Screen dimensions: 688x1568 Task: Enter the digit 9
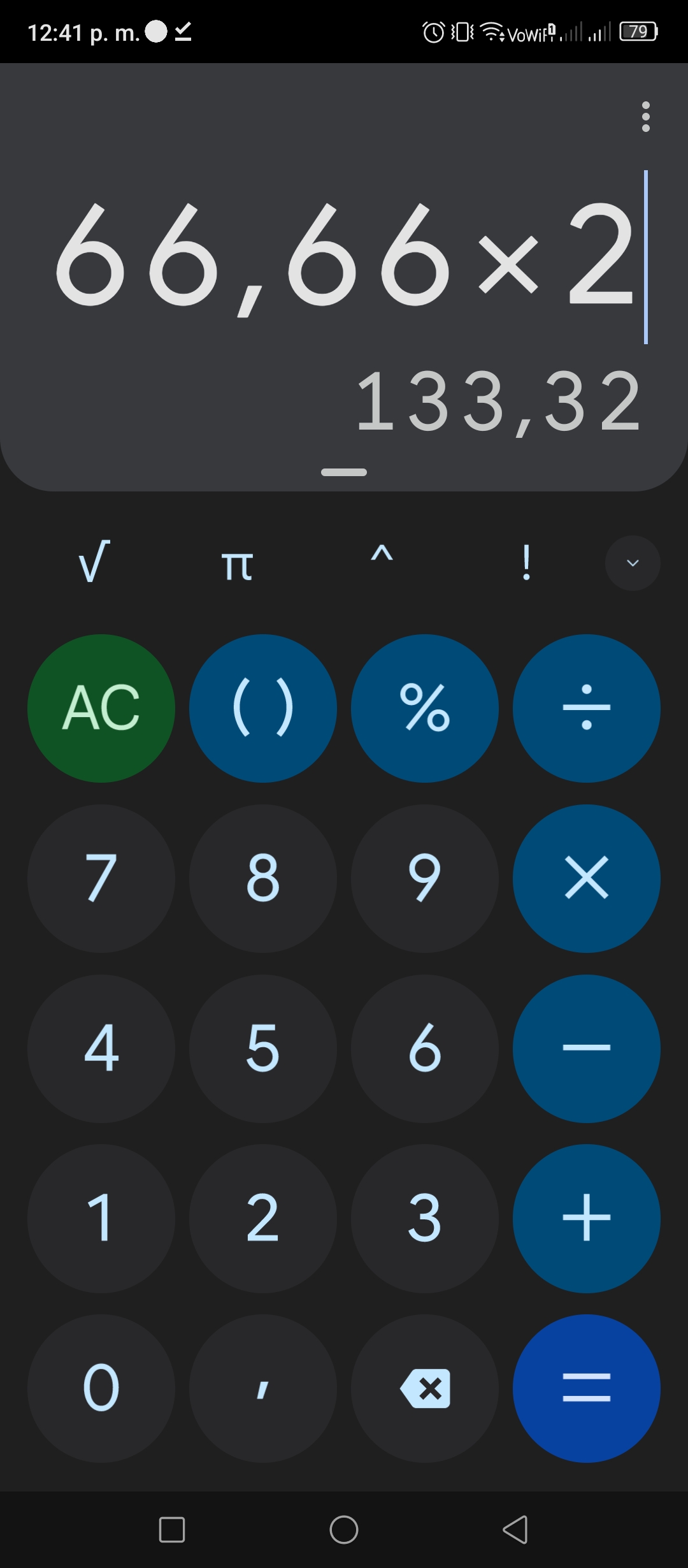[x=425, y=878]
